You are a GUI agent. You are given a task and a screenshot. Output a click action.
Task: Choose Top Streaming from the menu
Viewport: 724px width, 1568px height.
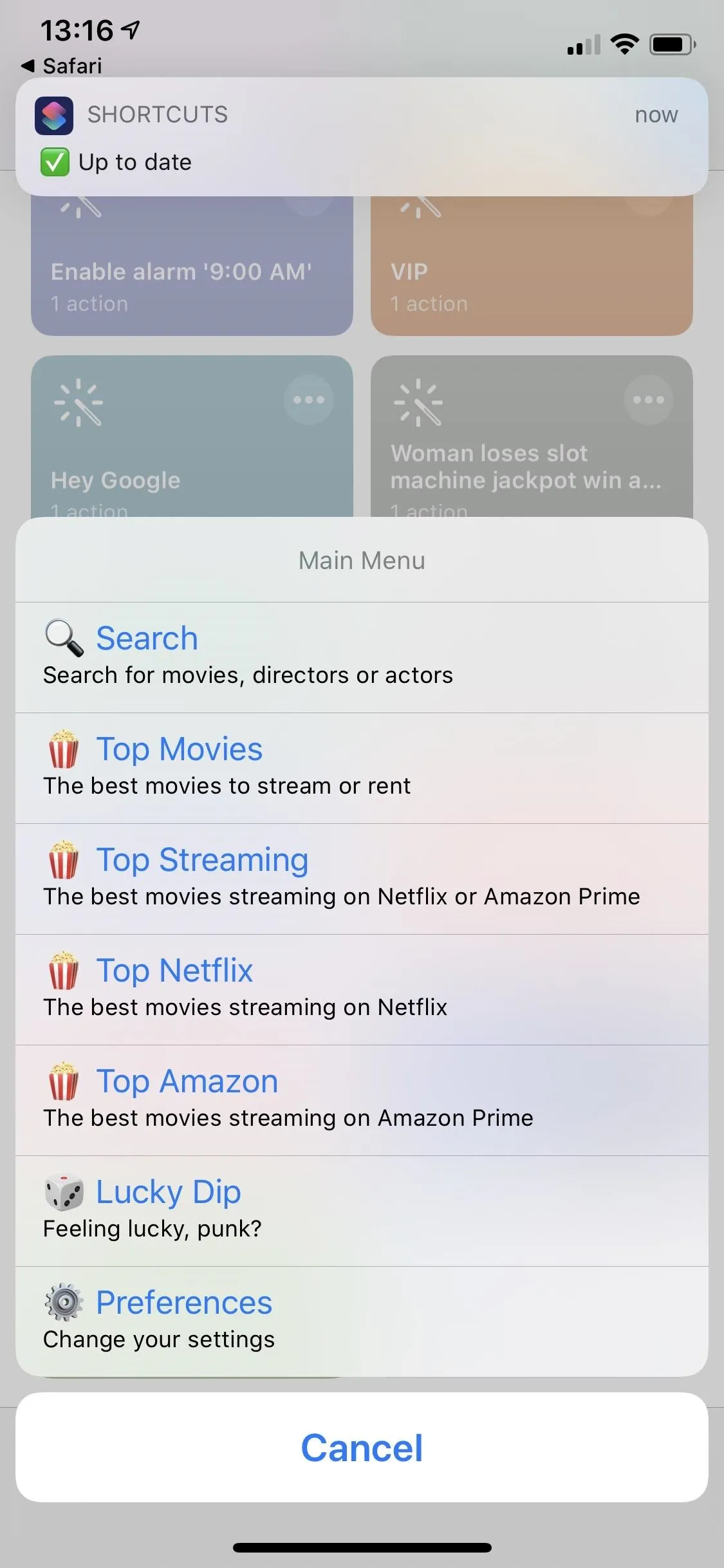(x=362, y=879)
